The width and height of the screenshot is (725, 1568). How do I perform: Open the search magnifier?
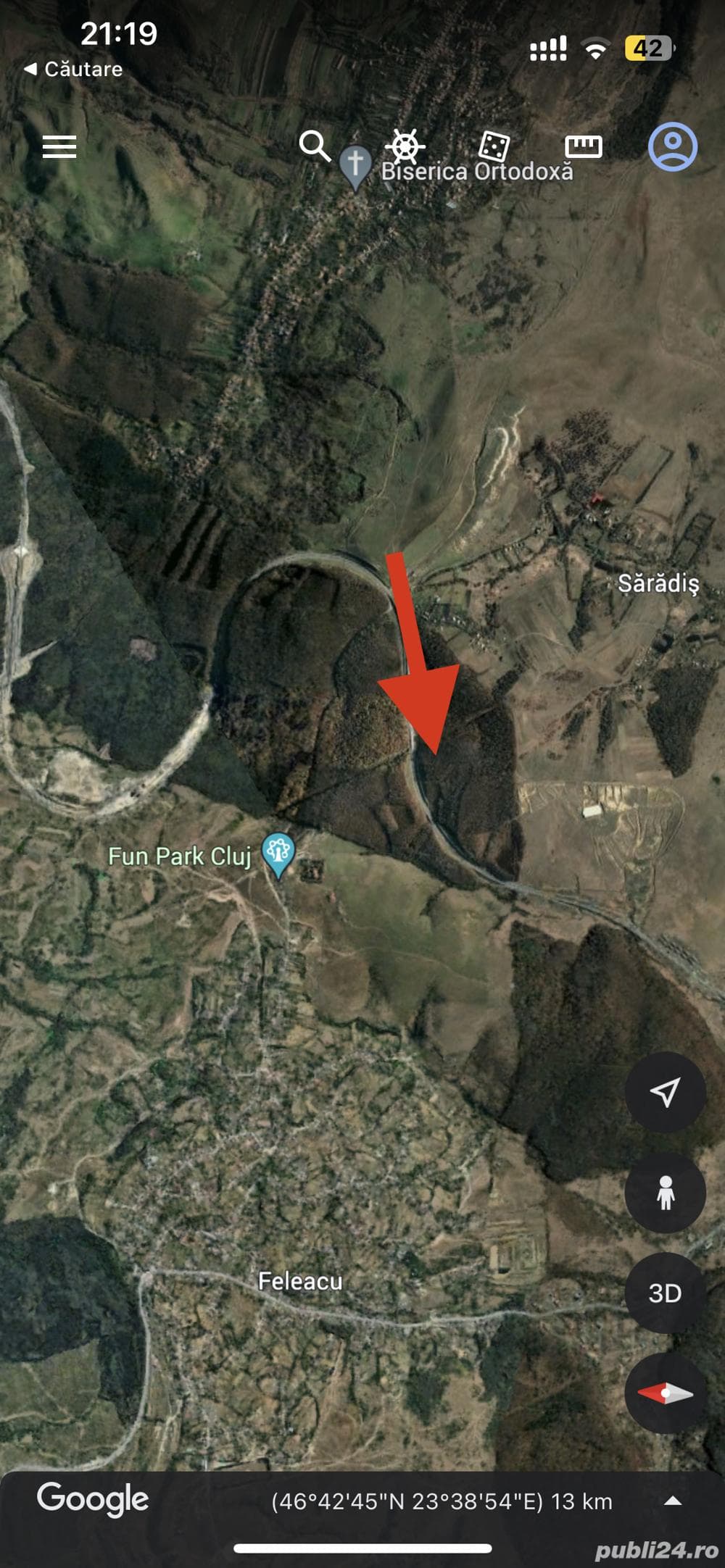coord(315,146)
